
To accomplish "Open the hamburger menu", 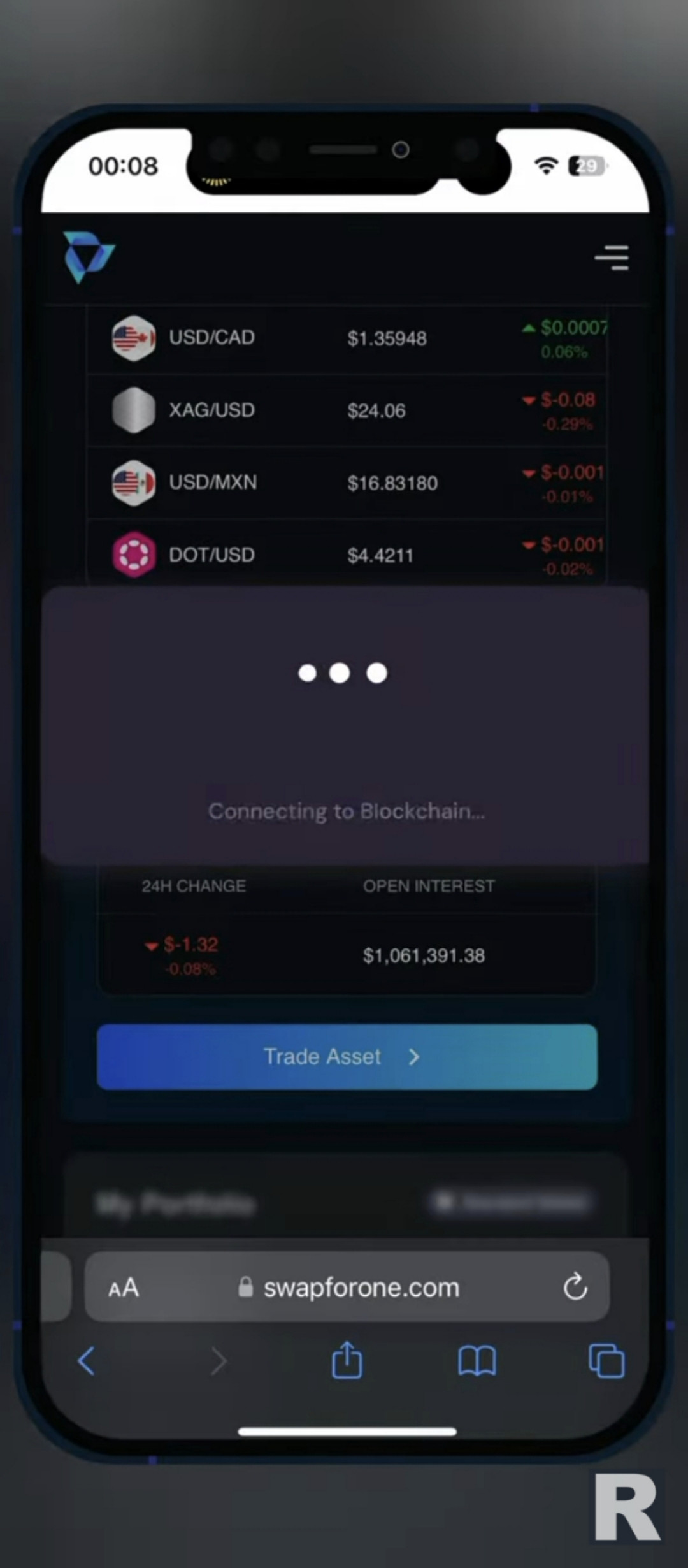I will (612, 258).
